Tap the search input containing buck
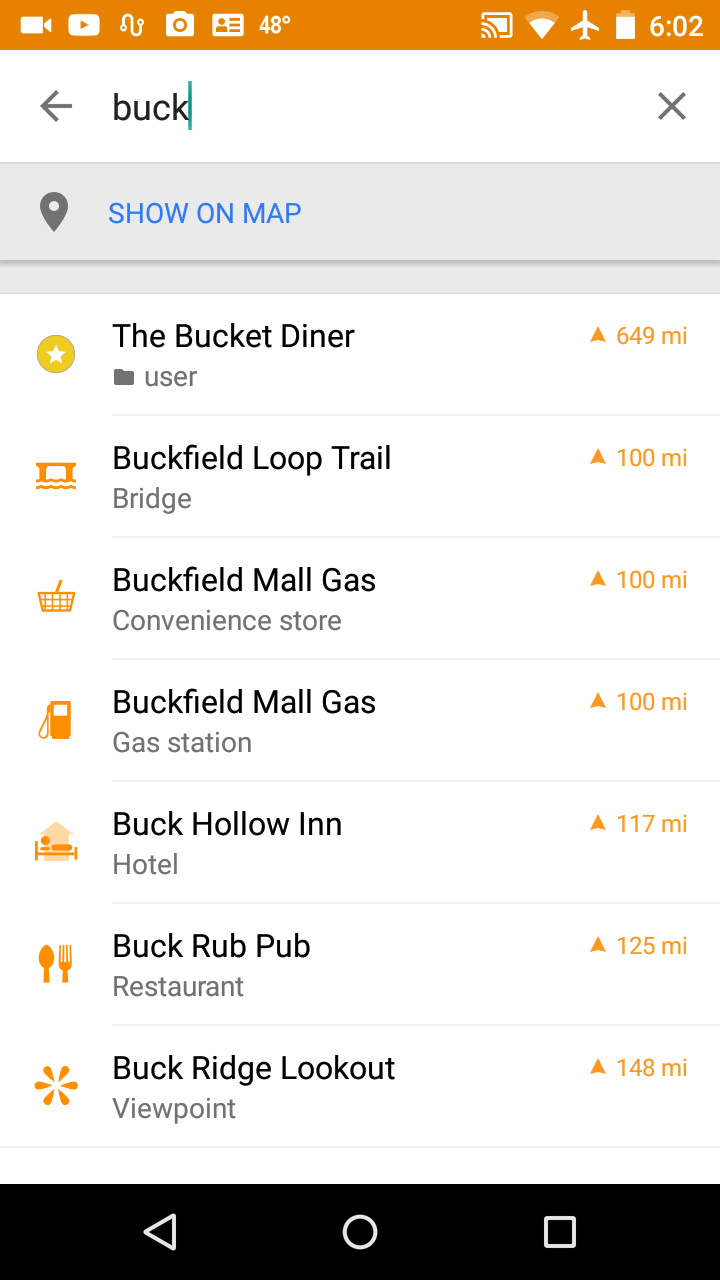The width and height of the screenshot is (720, 1280). pyautogui.click(x=300, y=105)
